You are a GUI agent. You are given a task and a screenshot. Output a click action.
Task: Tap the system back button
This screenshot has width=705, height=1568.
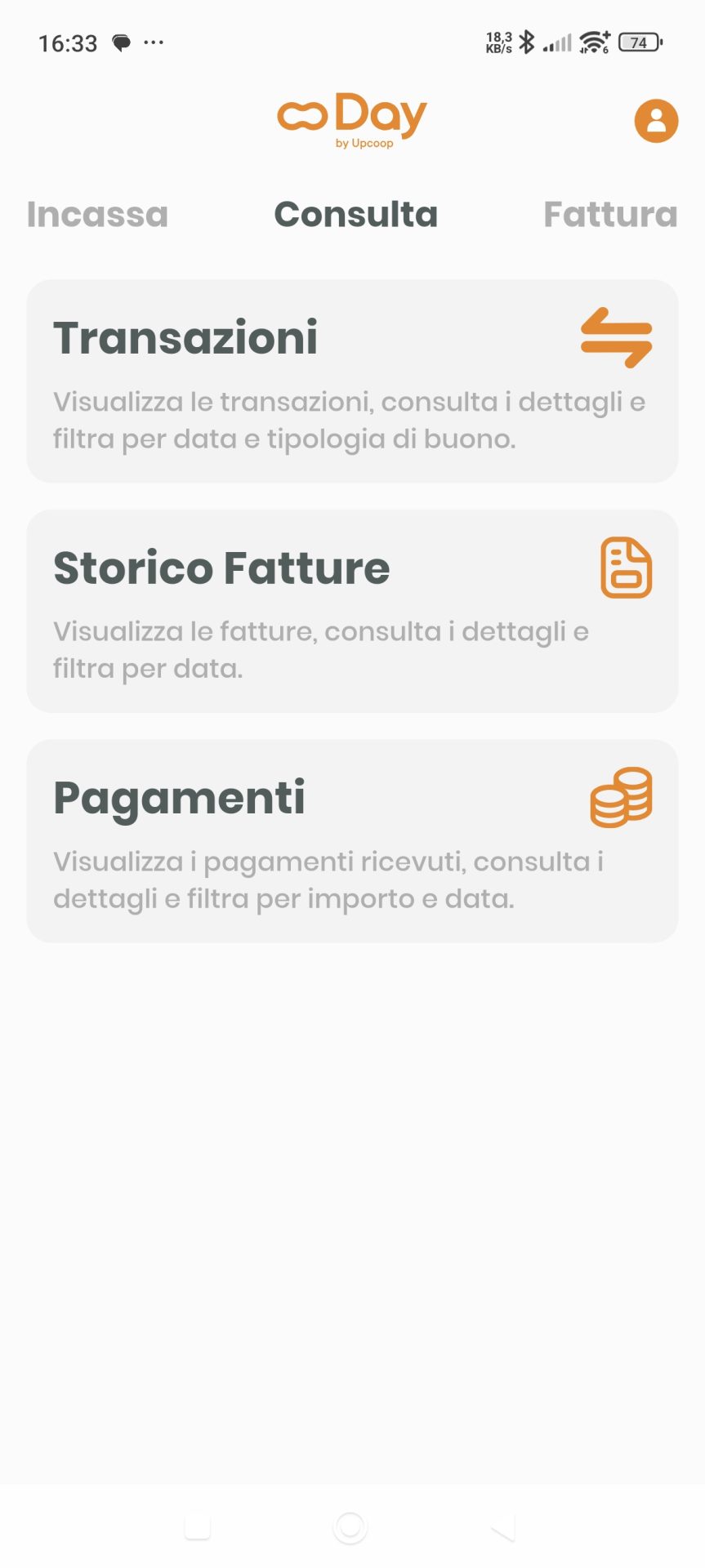pos(502,1526)
